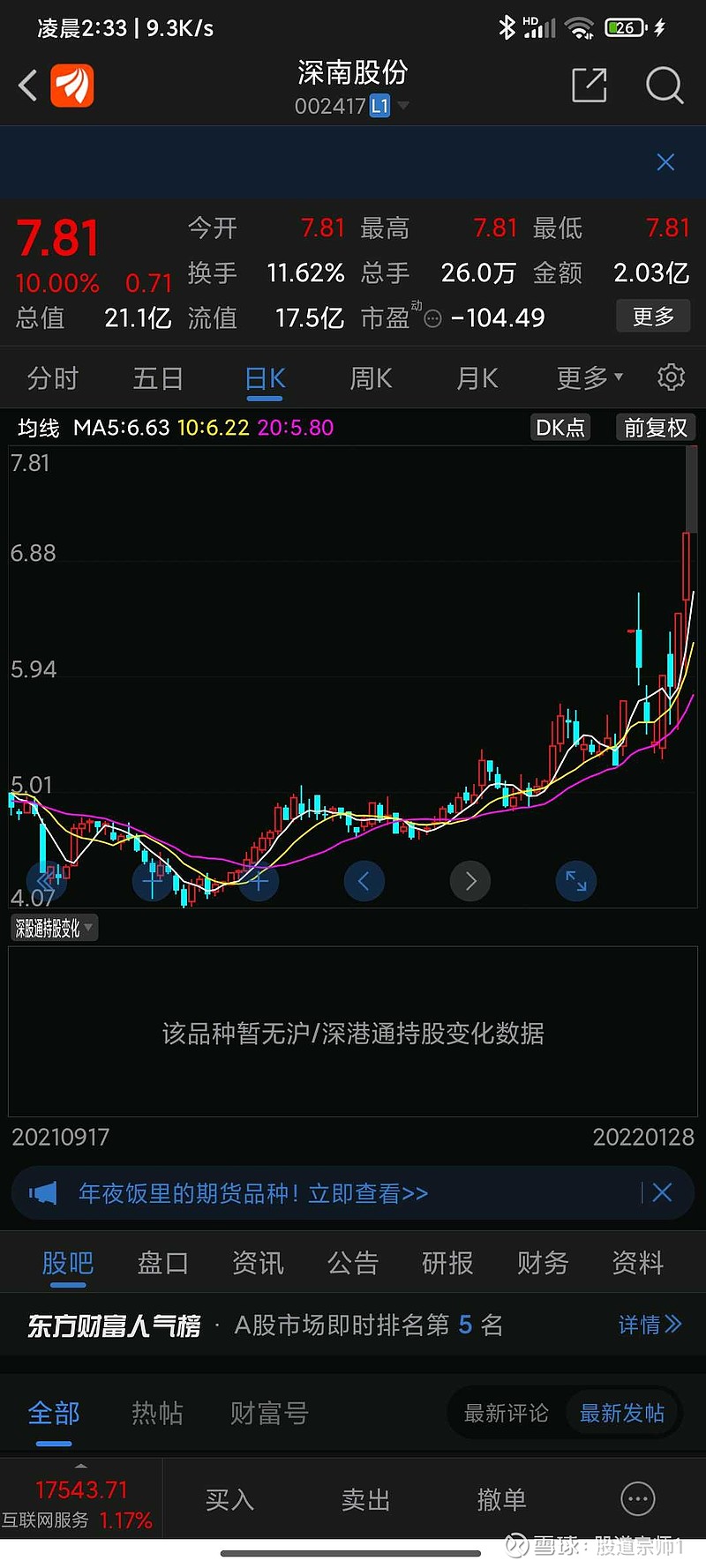The width and height of the screenshot is (706, 1568).
Task: Tap the share/forward icon in the top bar
Action: click(x=589, y=86)
